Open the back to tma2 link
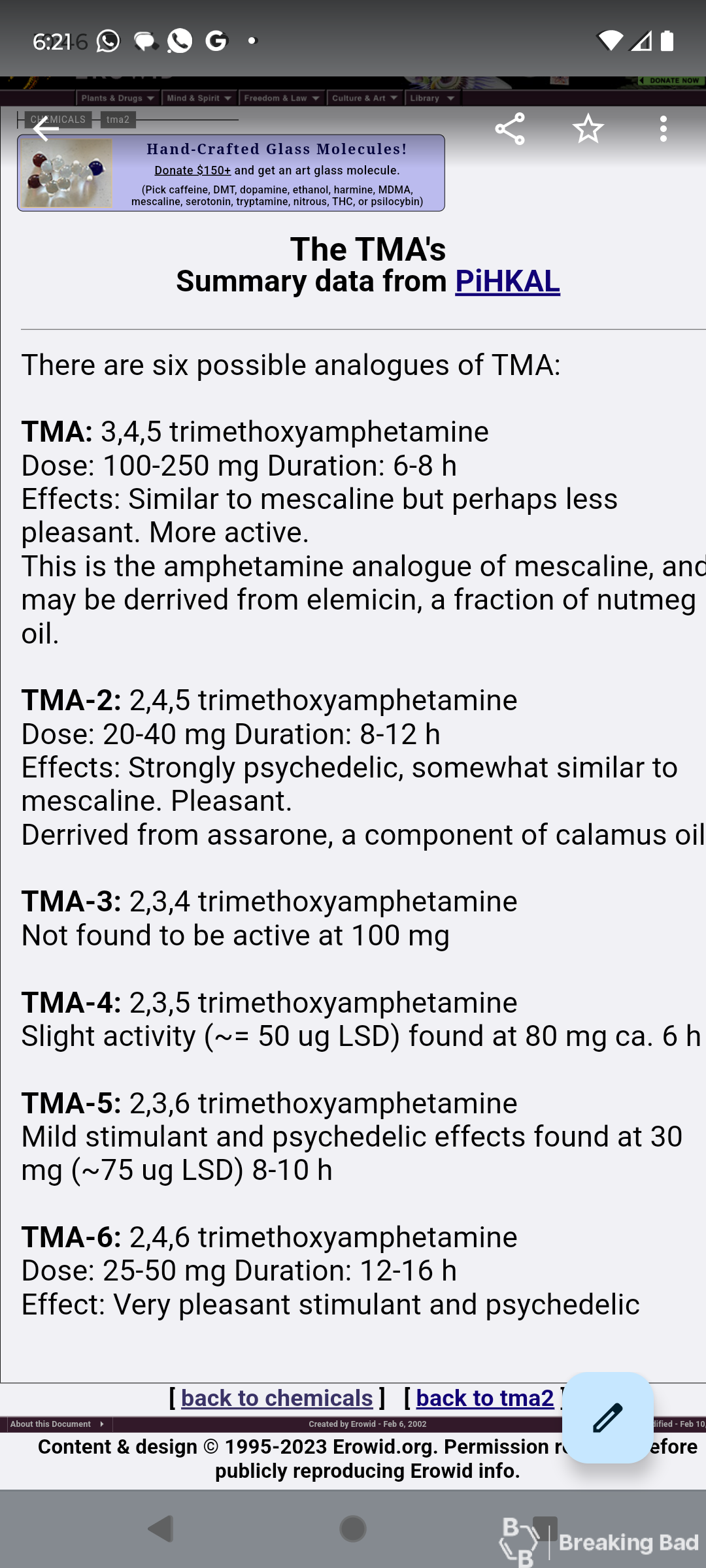The height and width of the screenshot is (1568, 706). (485, 1397)
